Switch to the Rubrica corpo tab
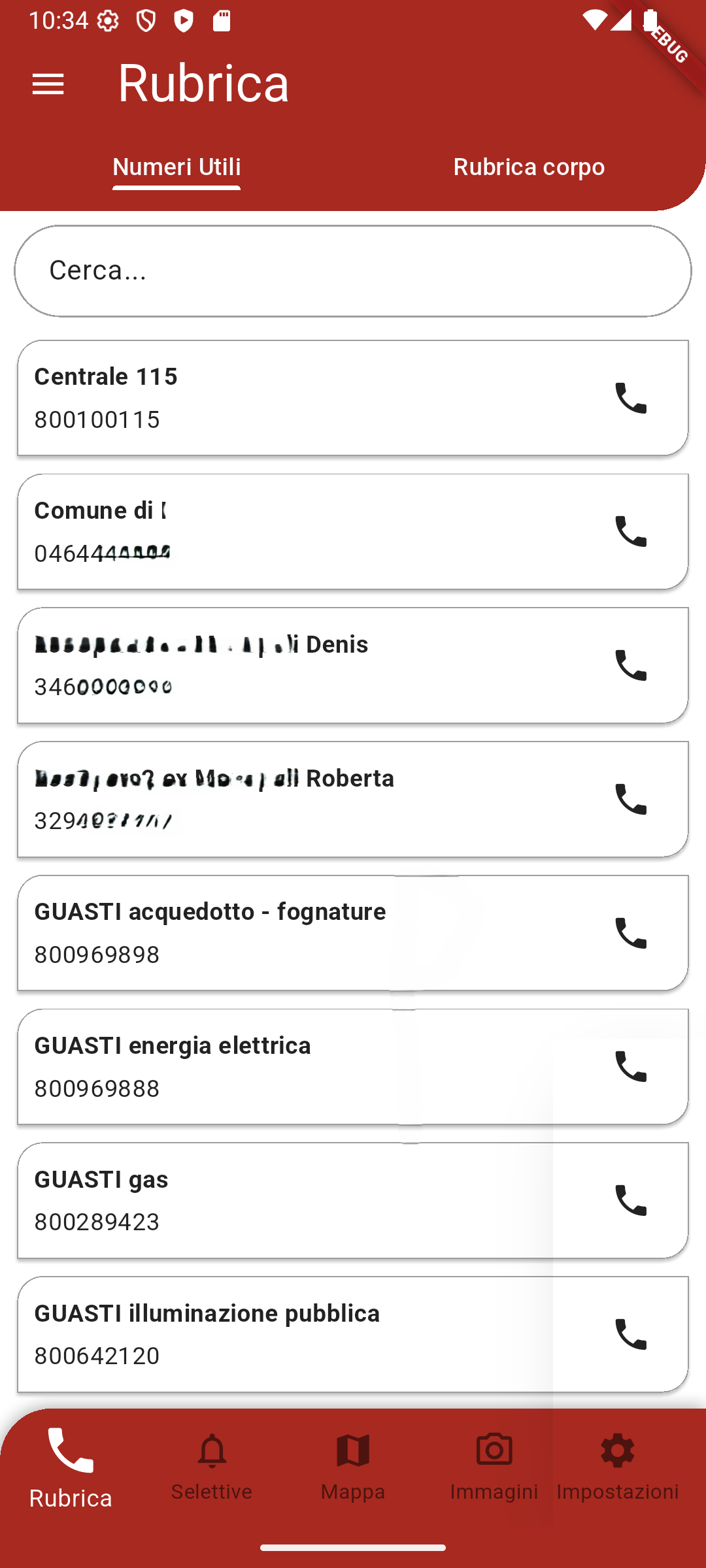 pos(529,167)
